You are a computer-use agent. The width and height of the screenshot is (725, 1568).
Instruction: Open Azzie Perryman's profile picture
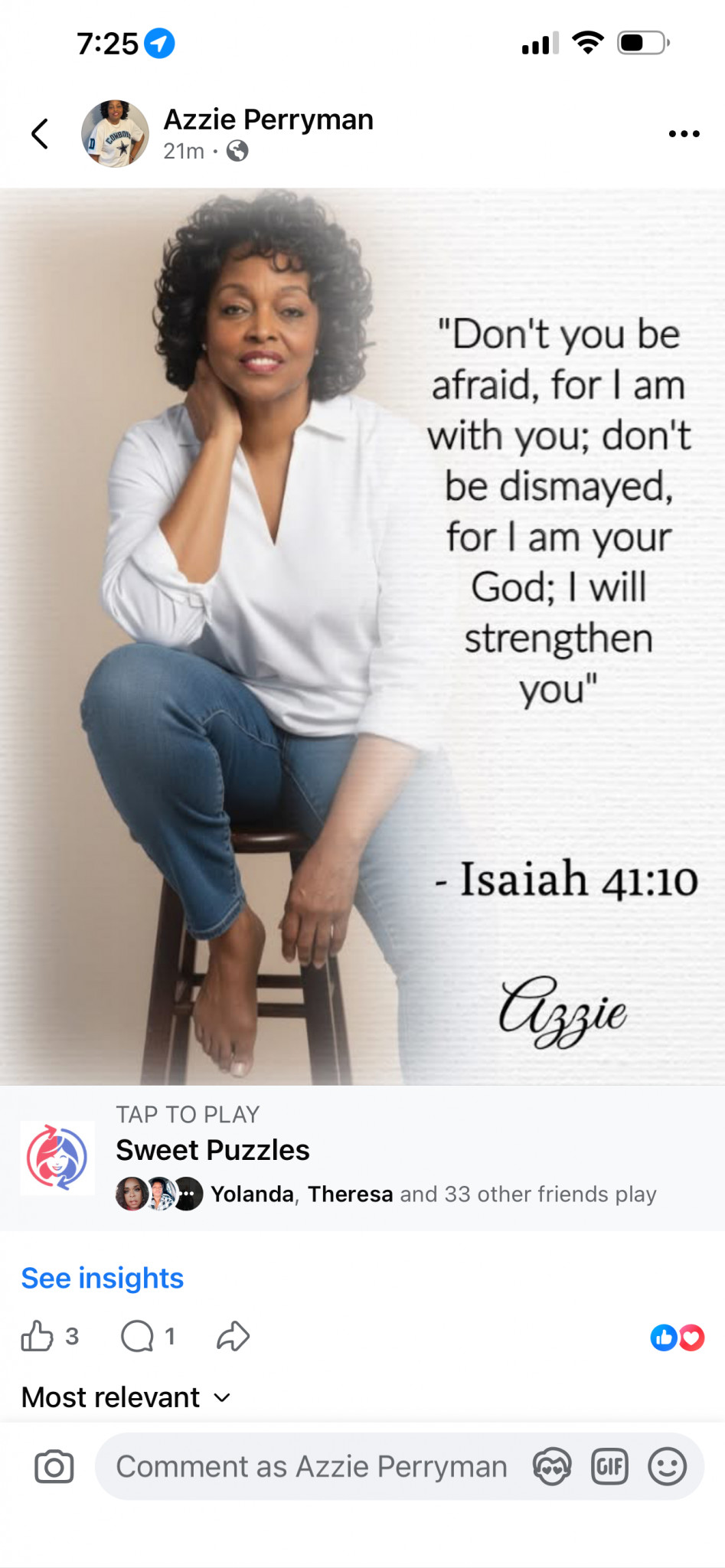click(x=115, y=134)
